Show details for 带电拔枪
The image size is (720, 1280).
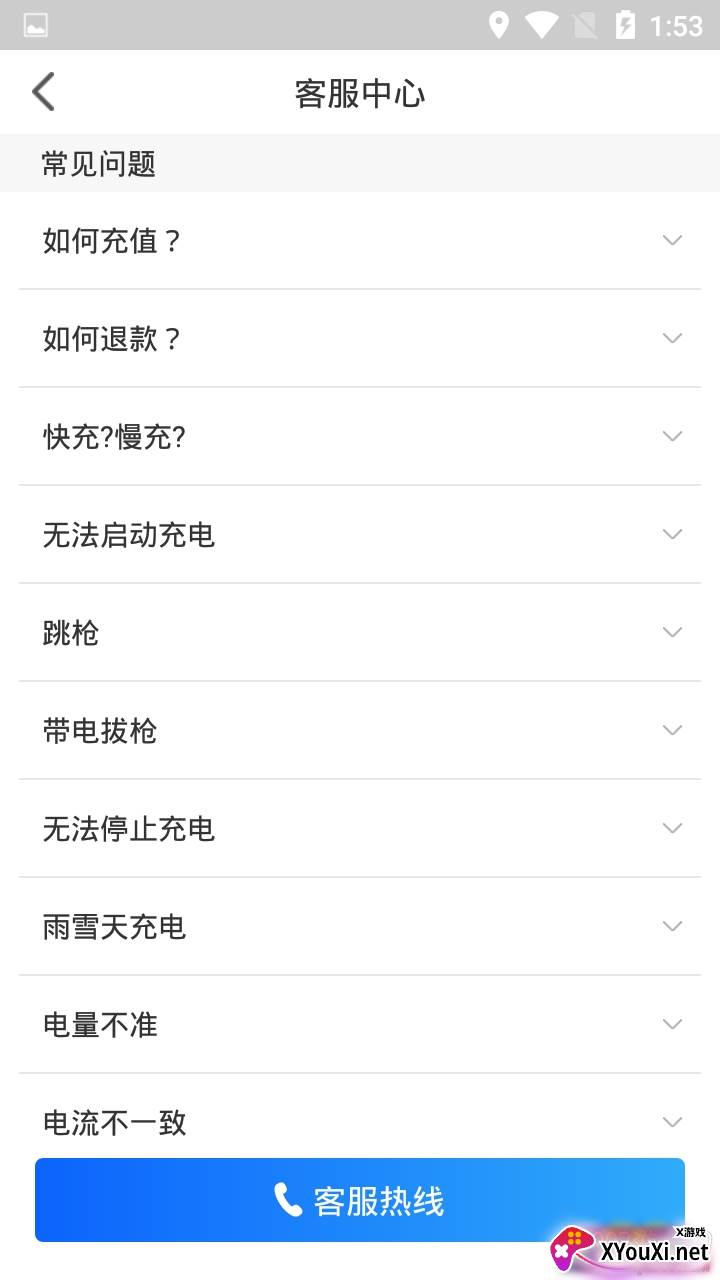(x=360, y=731)
